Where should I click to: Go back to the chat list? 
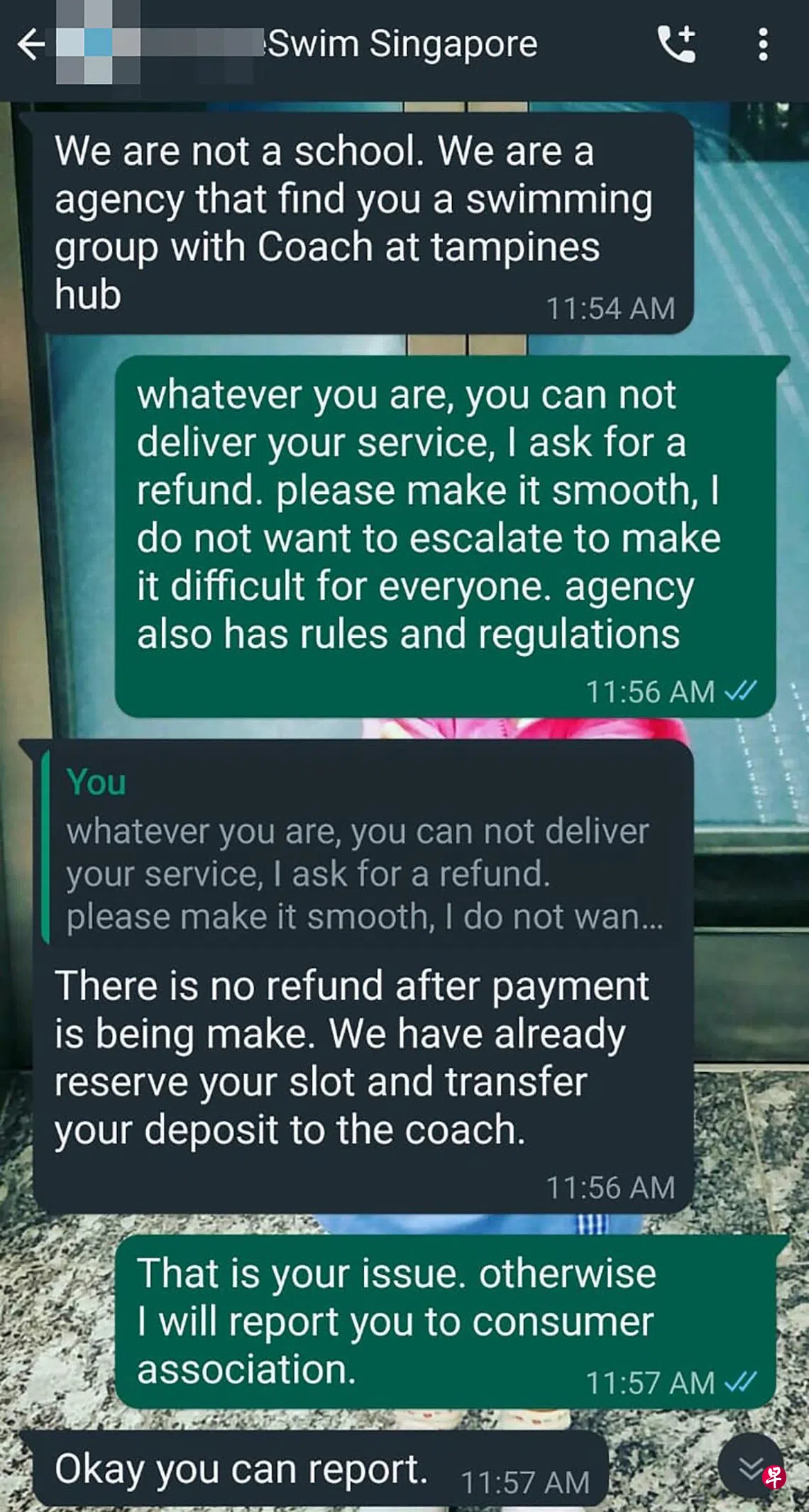click(x=31, y=44)
